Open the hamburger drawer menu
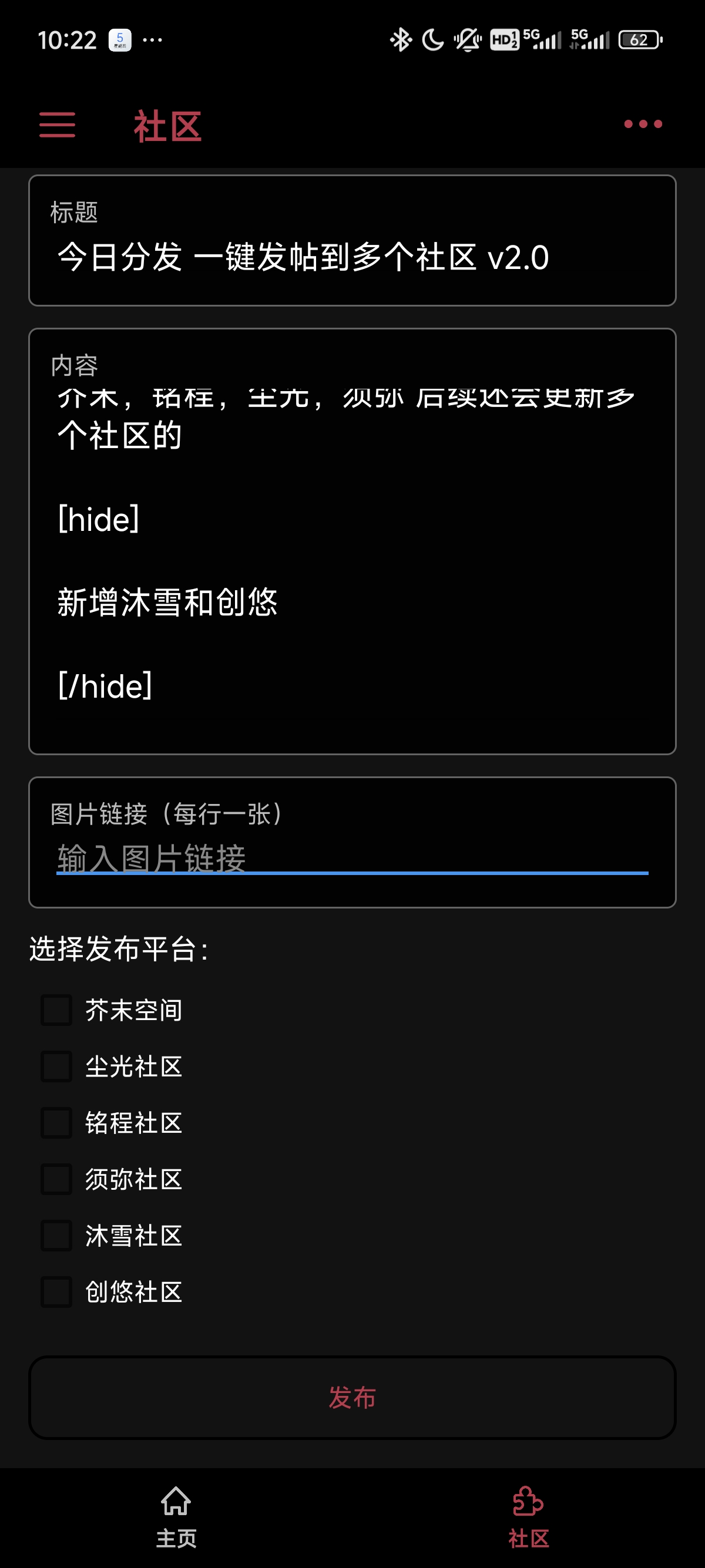Viewport: 705px width, 1568px height. (57, 125)
